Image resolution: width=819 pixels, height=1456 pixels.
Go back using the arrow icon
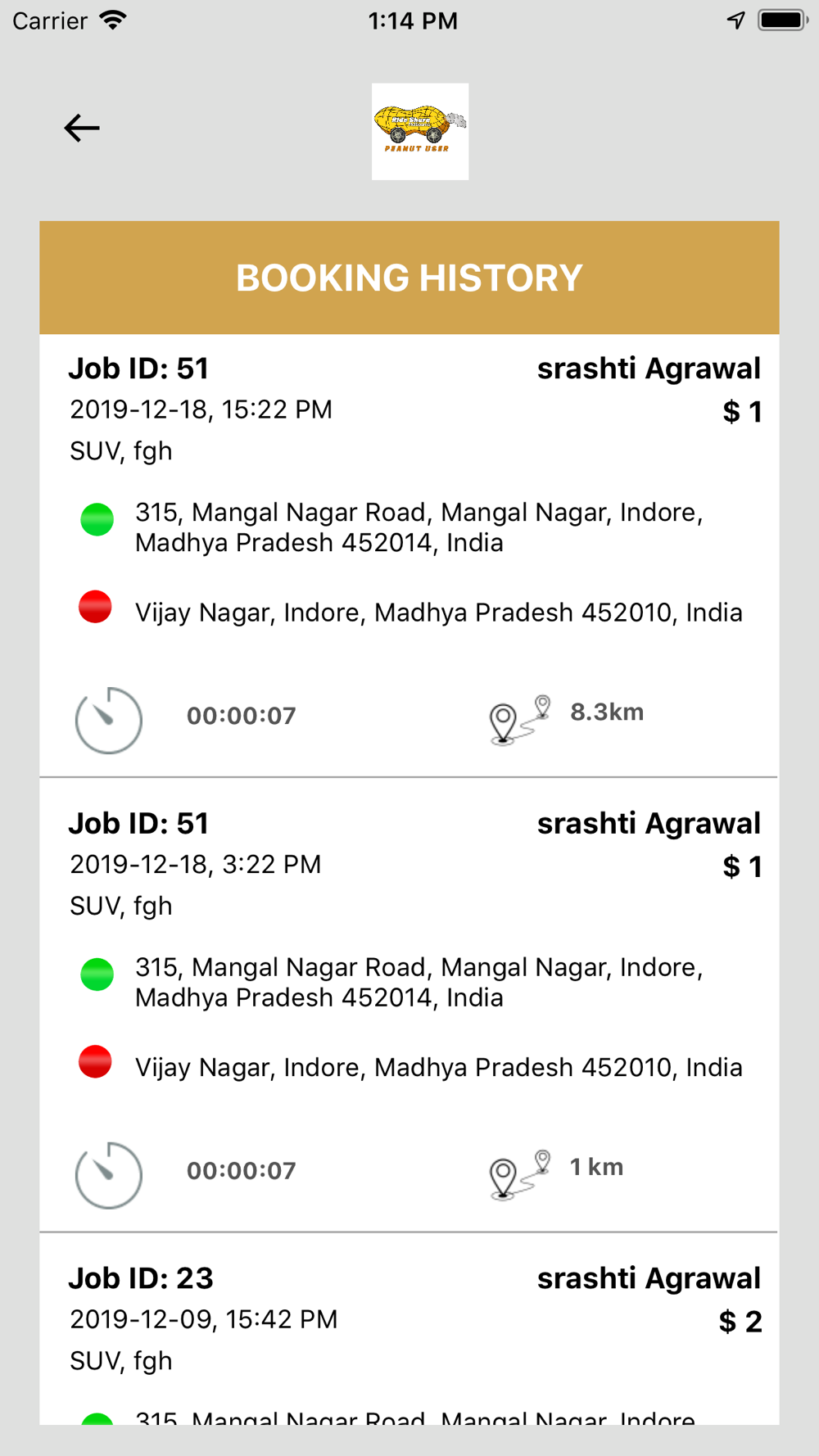[82, 128]
